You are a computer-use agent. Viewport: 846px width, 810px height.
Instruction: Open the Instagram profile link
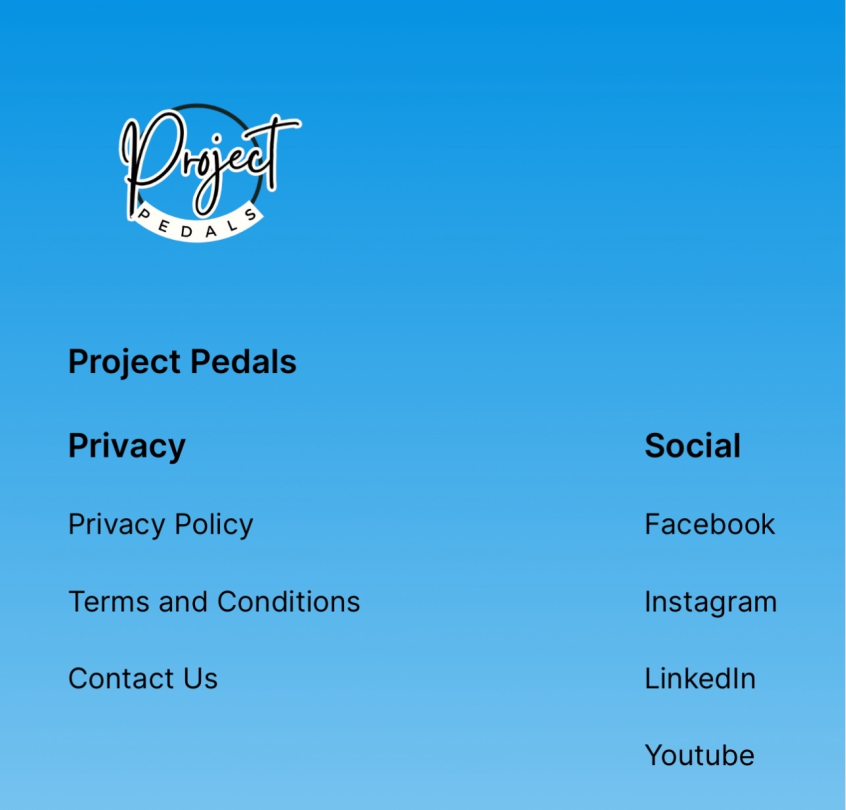point(710,602)
